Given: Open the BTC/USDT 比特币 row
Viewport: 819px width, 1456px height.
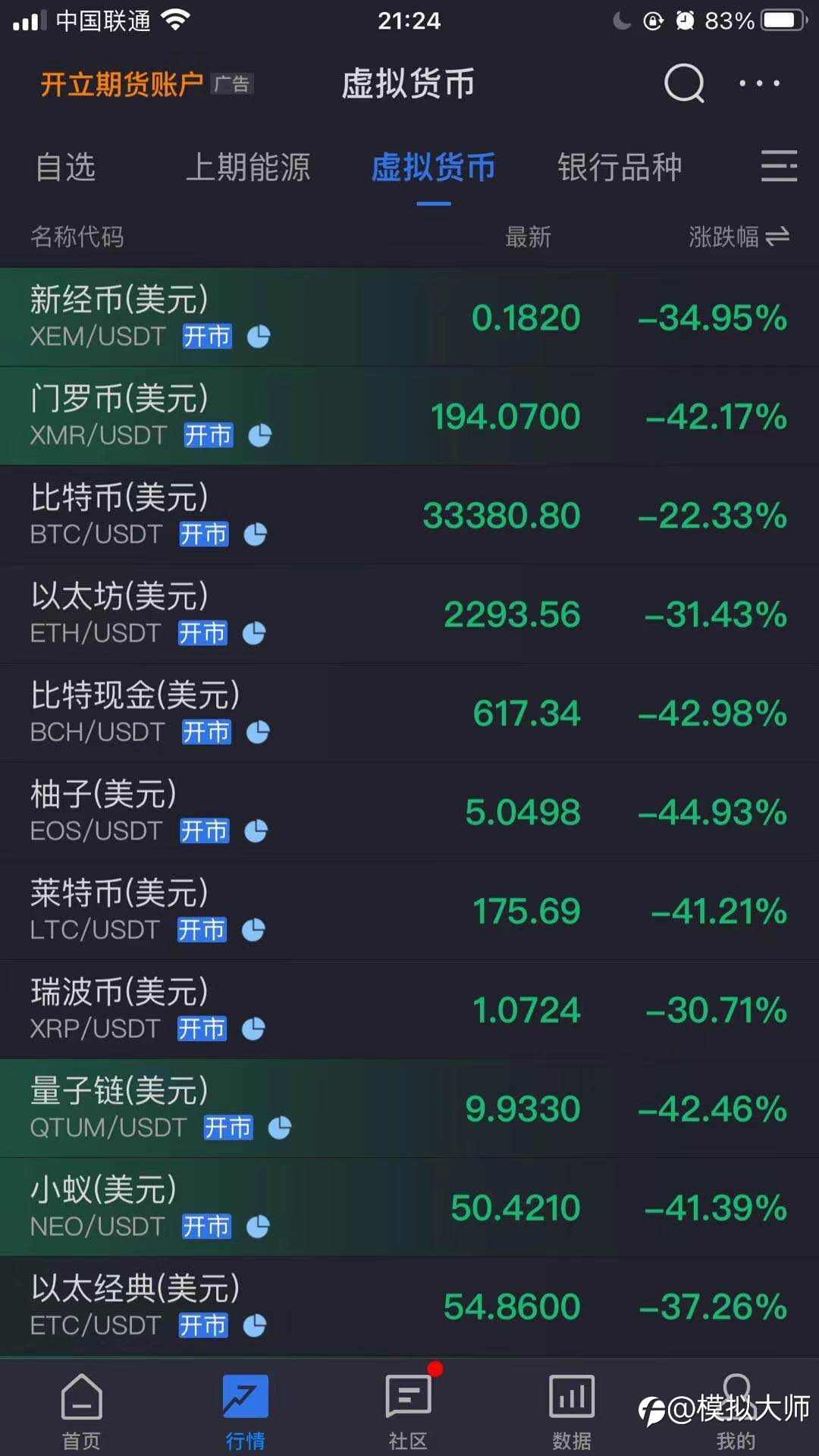Looking at the screenshot, I should pyautogui.click(x=409, y=515).
